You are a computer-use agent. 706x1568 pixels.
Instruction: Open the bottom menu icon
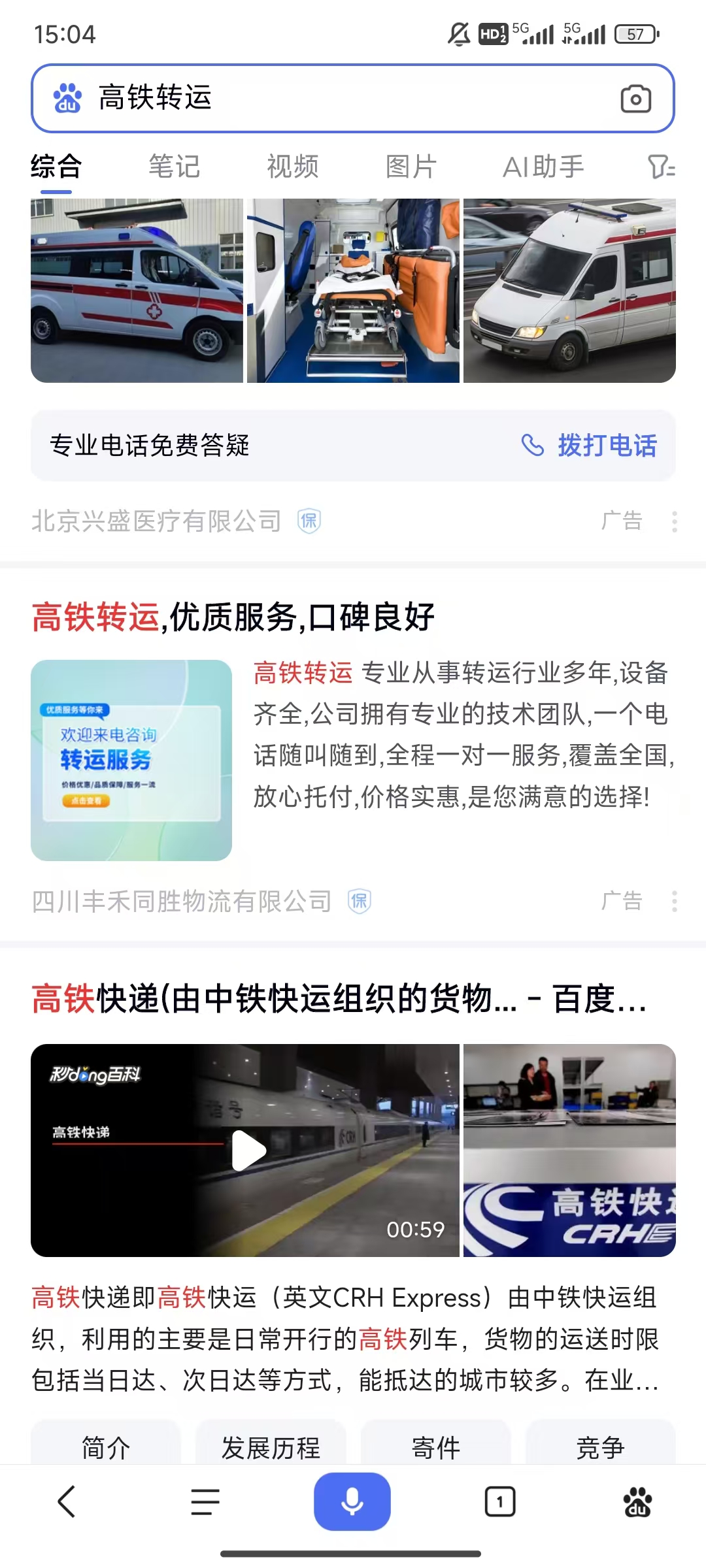click(x=205, y=1501)
